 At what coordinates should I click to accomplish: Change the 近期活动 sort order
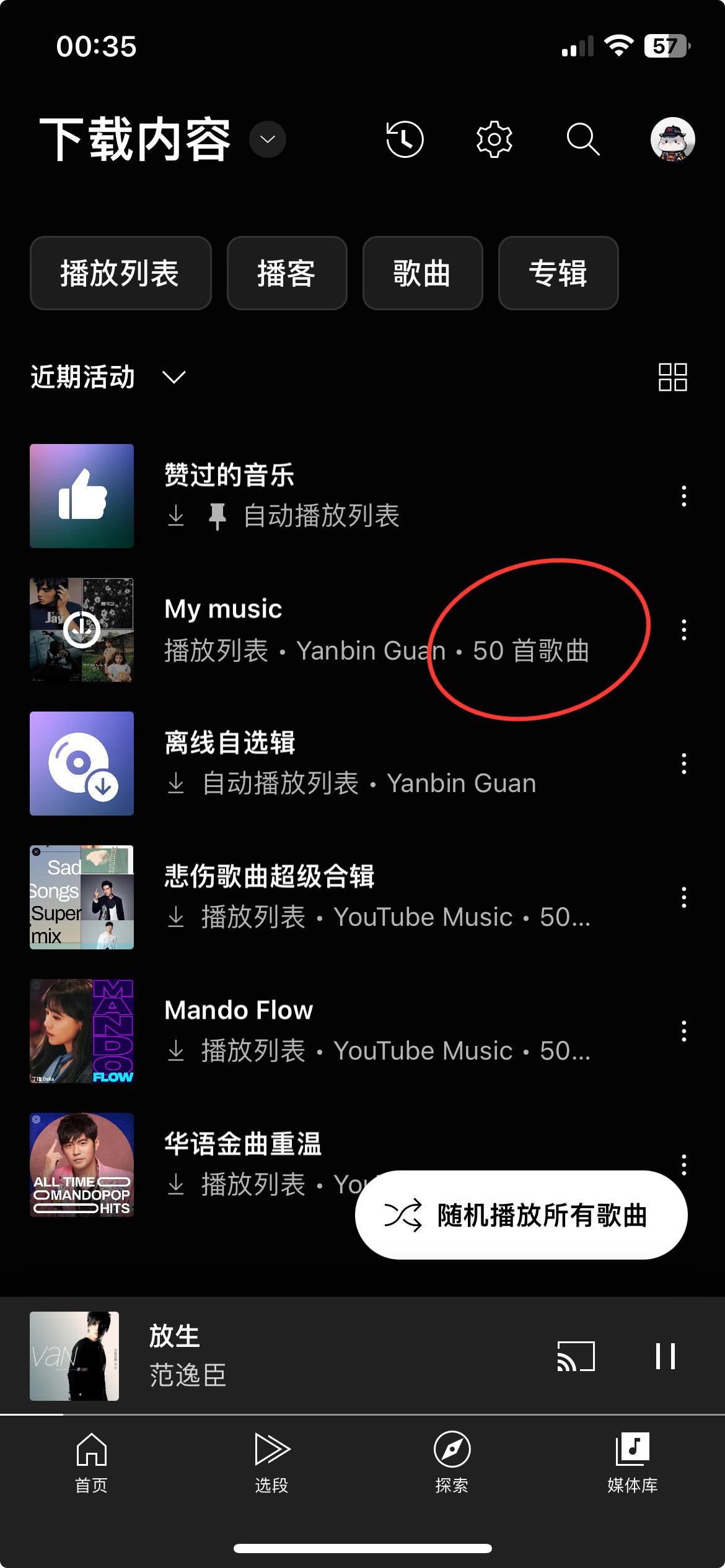(x=108, y=377)
